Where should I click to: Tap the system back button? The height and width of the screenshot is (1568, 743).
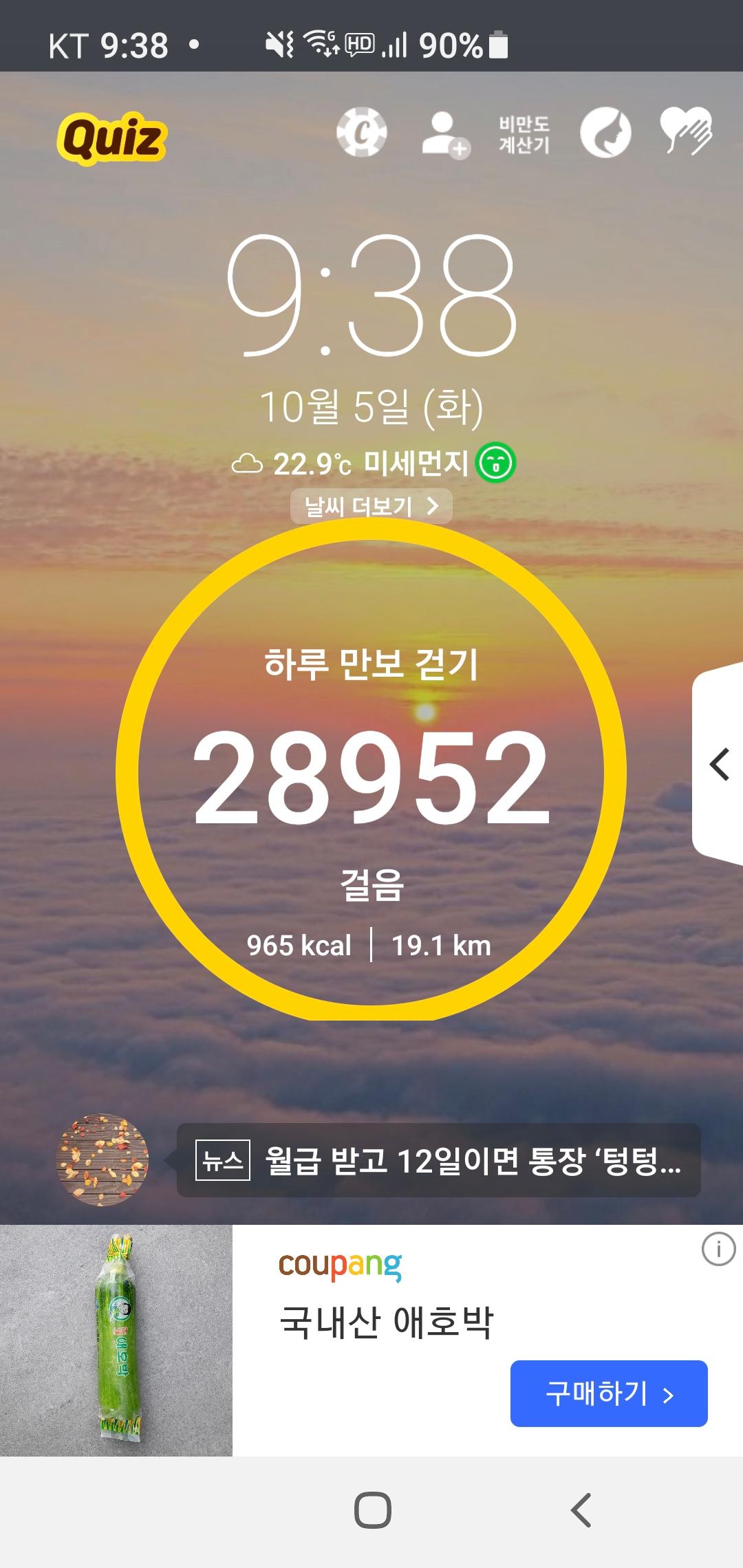pos(581,1510)
